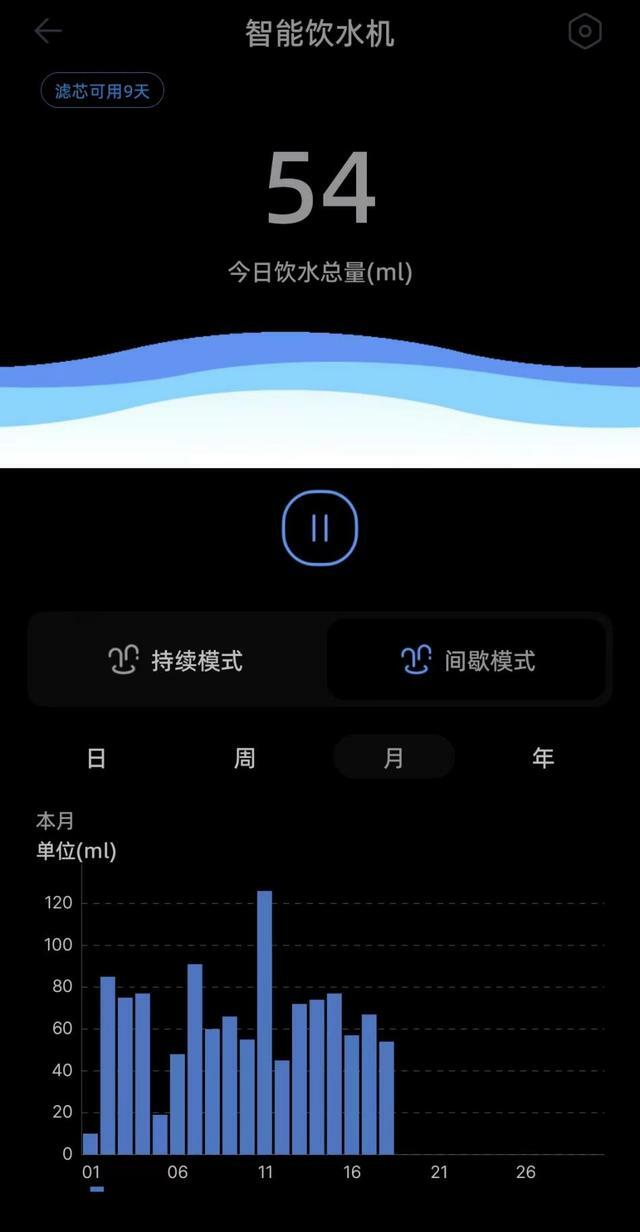
Task: Select 间歇模式 intermittent mode
Action: (467, 660)
